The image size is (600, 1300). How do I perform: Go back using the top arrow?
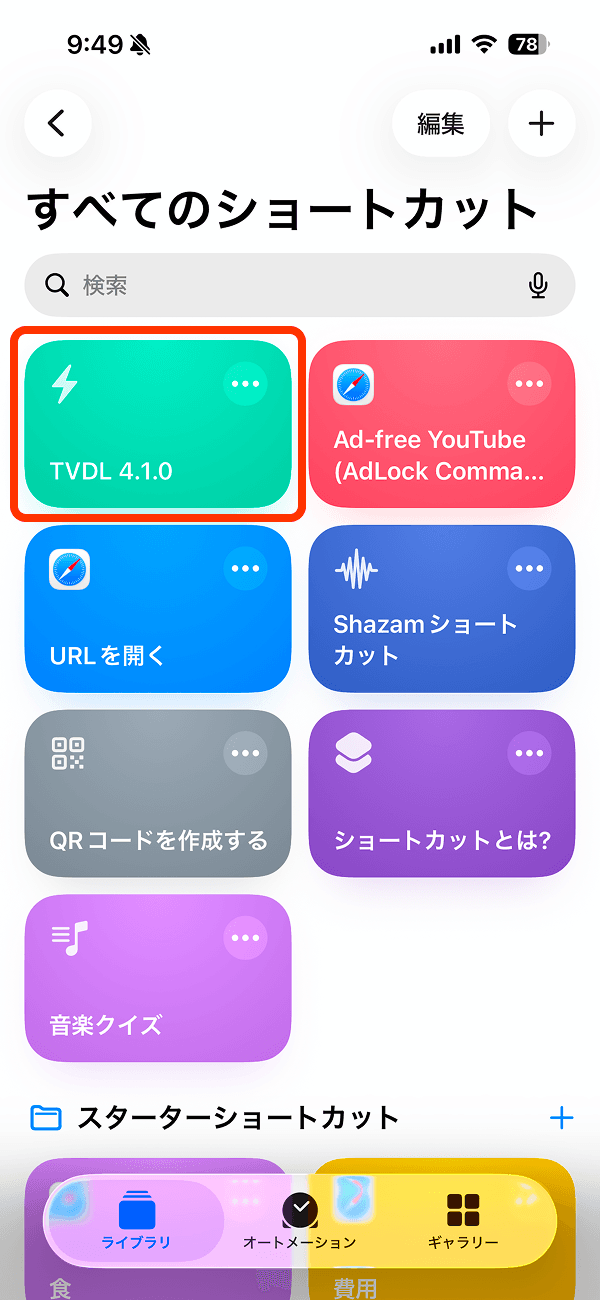pyautogui.click(x=58, y=123)
